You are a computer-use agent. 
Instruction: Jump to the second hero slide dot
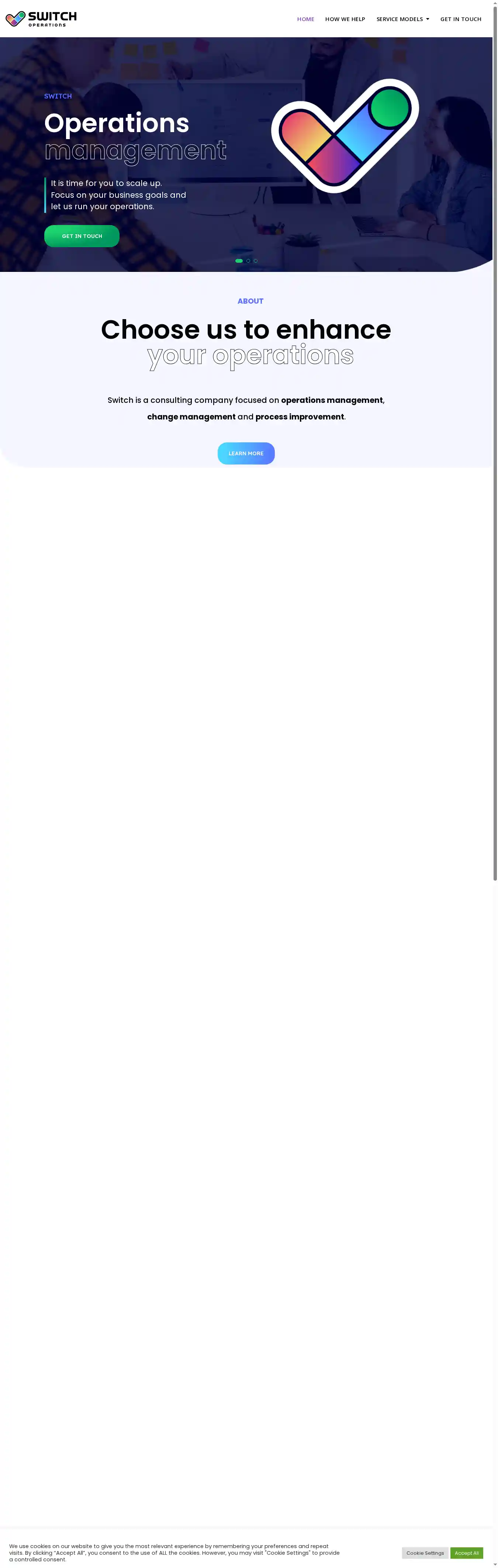point(248,260)
